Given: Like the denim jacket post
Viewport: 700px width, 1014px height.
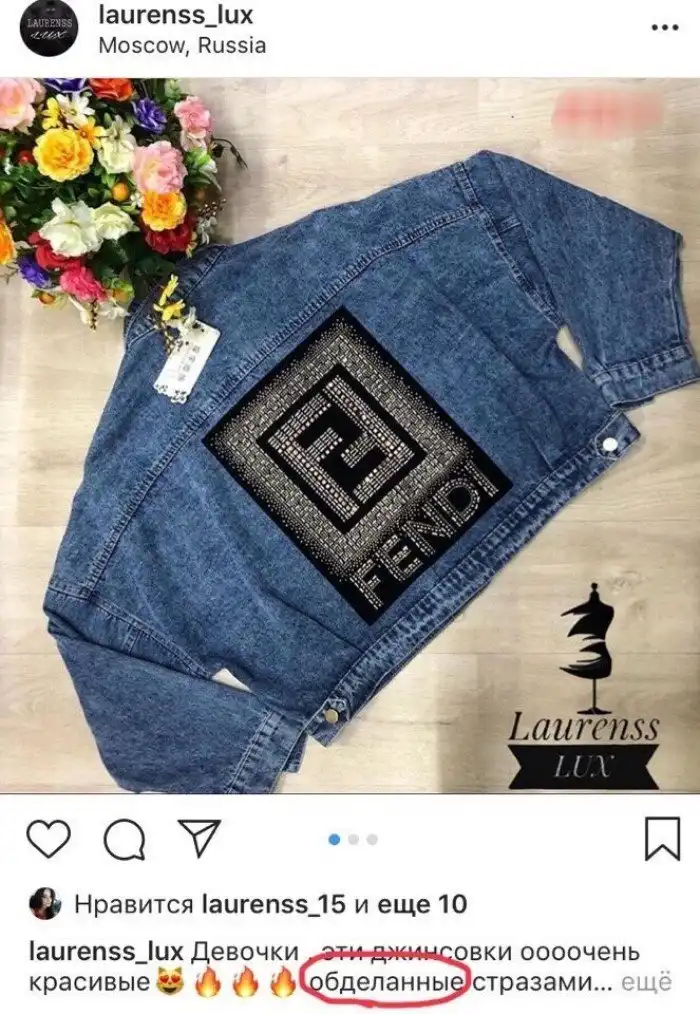Looking at the screenshot, I should click(x=47, y=839).
